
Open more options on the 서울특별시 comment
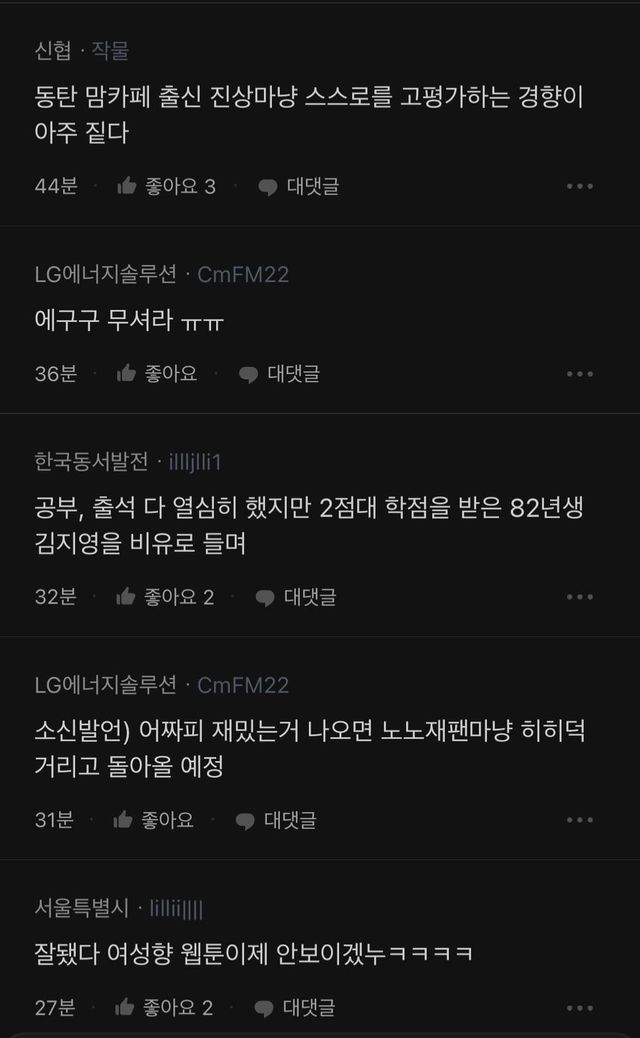tap(580, 1007)
